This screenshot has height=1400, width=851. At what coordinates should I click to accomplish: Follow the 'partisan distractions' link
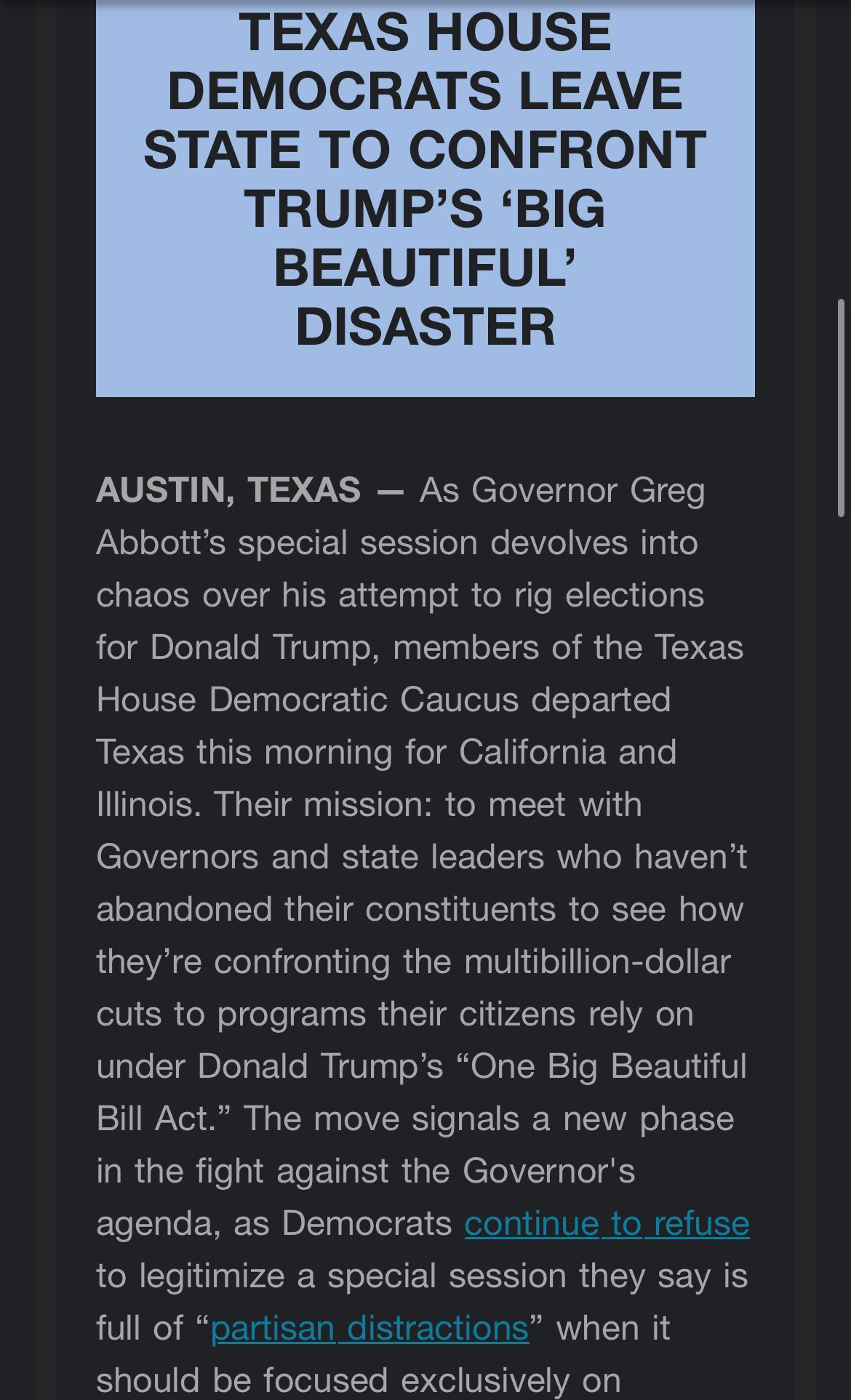pyautogui.click(x=369, y=1329)
